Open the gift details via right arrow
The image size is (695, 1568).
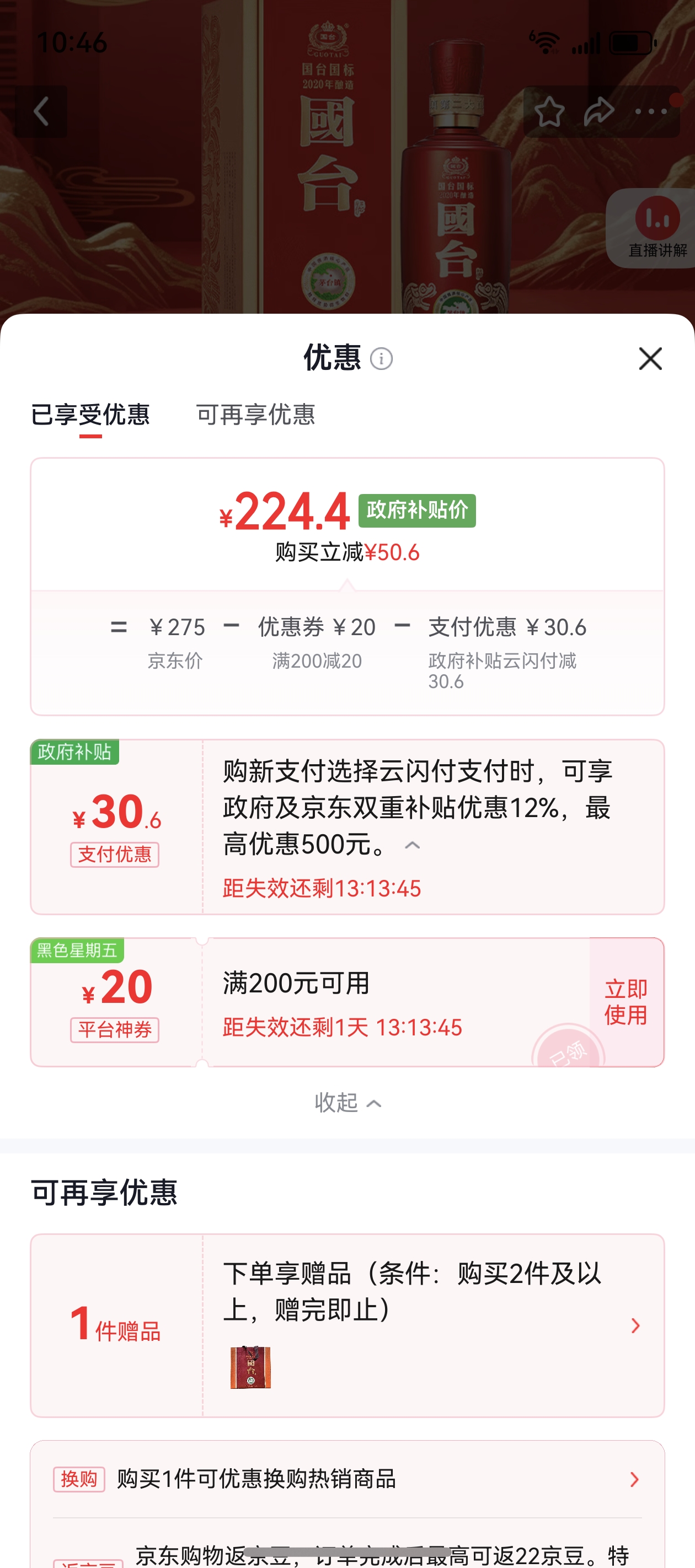(x=636, y=1326)
